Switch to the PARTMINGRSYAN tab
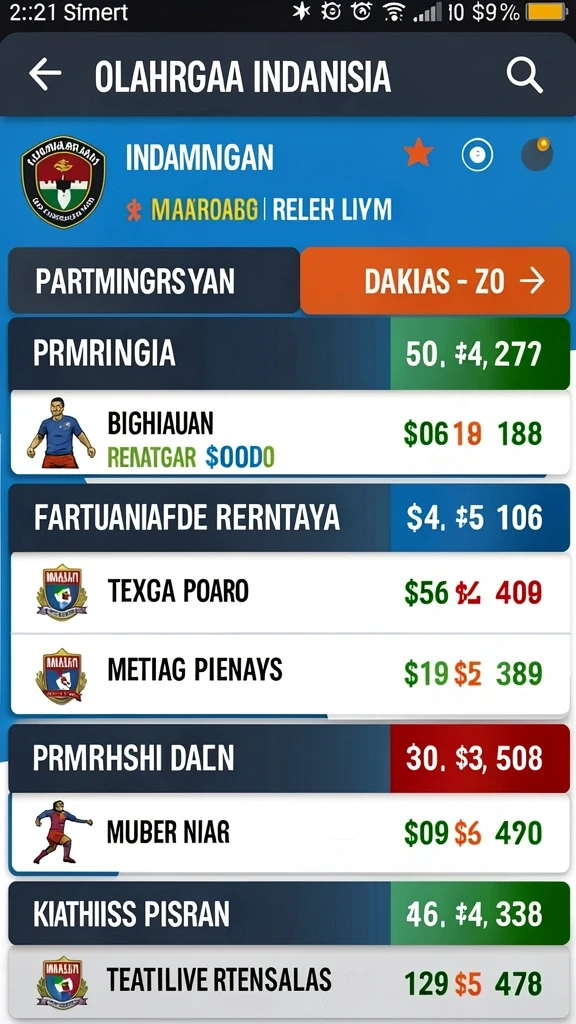Screen dimensions: 576x1024 (x=154, y=281)
